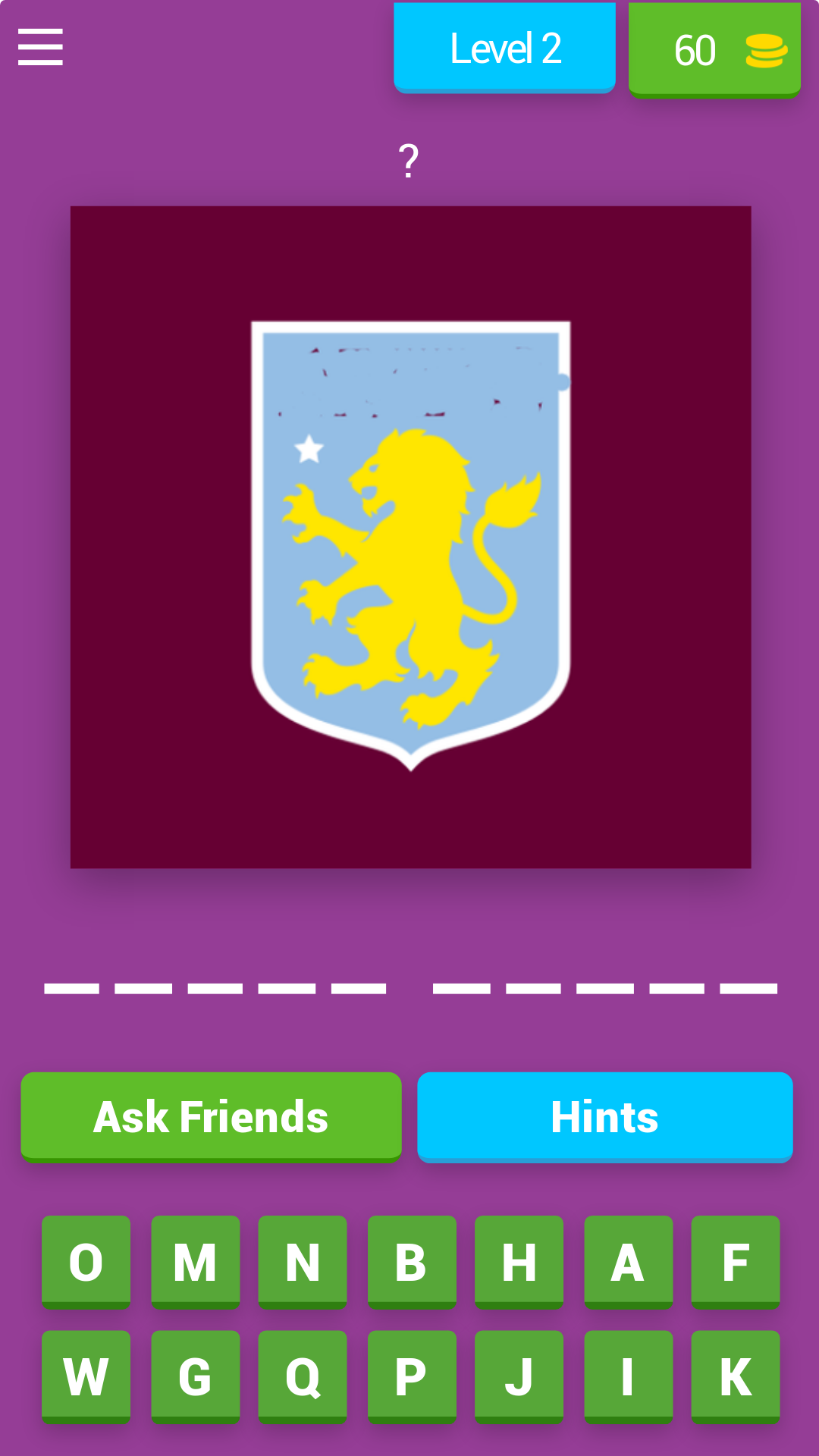This screenshot has width=819, height=1456.
Task: Tap letter P tile
Action: click(x=412, y=1377)
